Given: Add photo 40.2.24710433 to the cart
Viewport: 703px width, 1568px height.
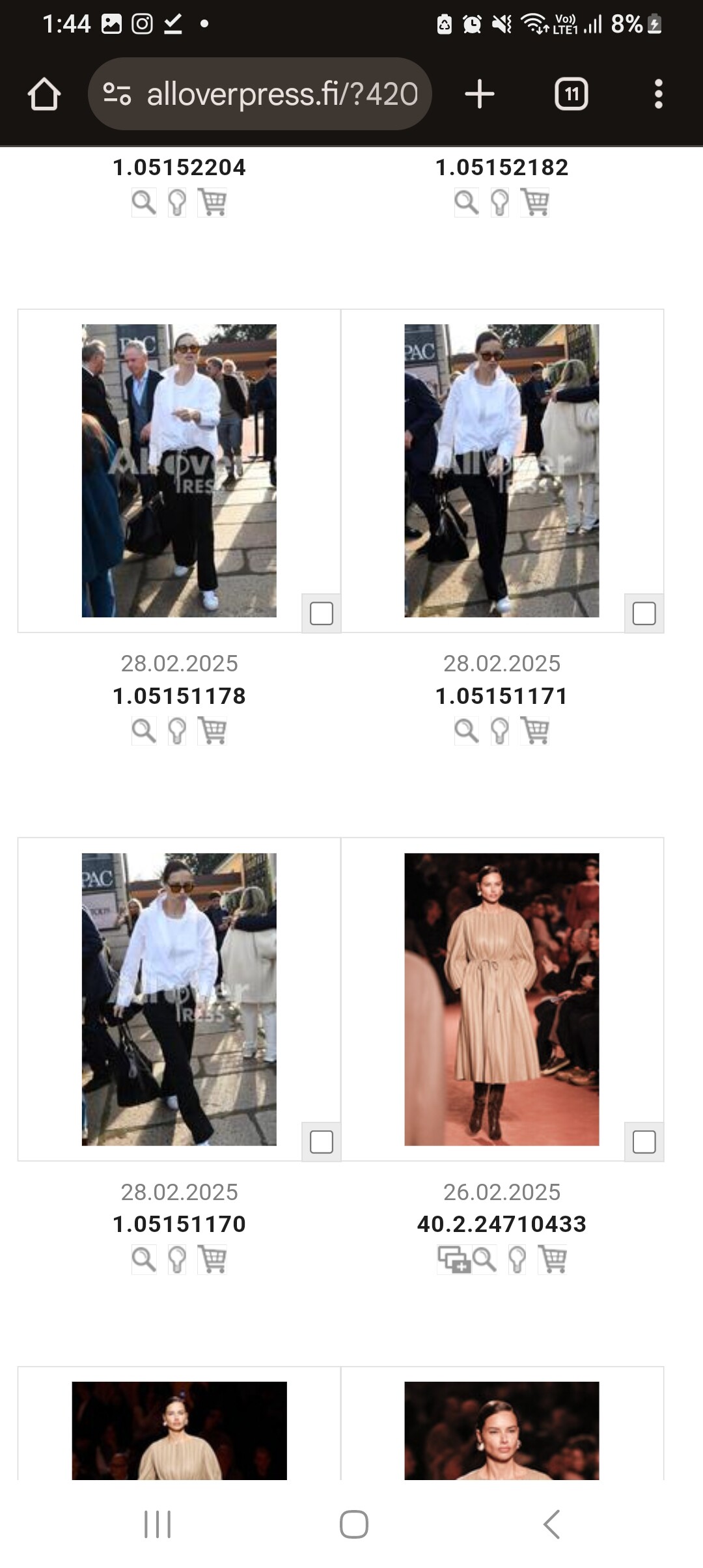Looking at the screenshot, I should [553, 1259].
